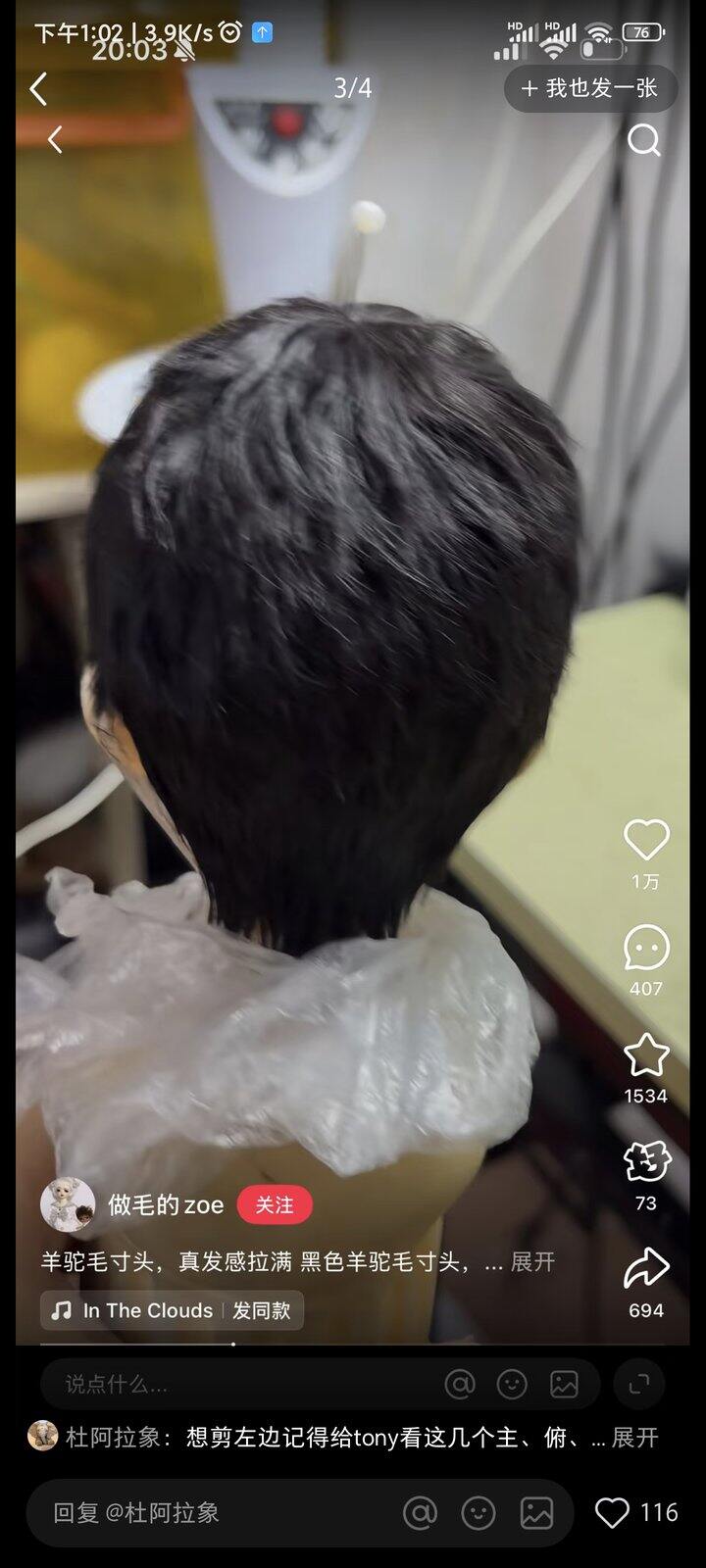Screen dimensions: 706x1568
Task: Go back using the top-left arrow
Action: click(39, 89)
